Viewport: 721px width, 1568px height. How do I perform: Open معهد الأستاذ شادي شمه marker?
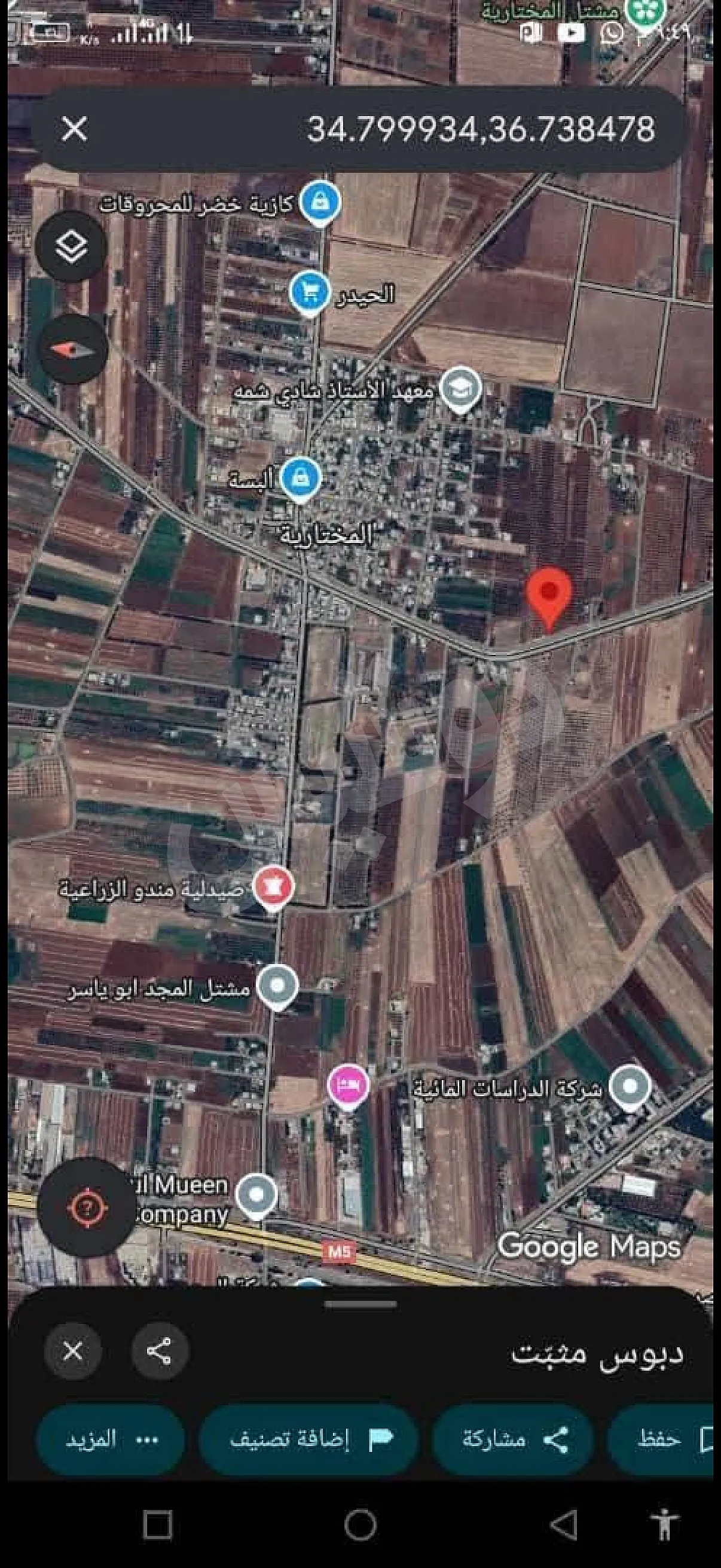click(460, 388)
